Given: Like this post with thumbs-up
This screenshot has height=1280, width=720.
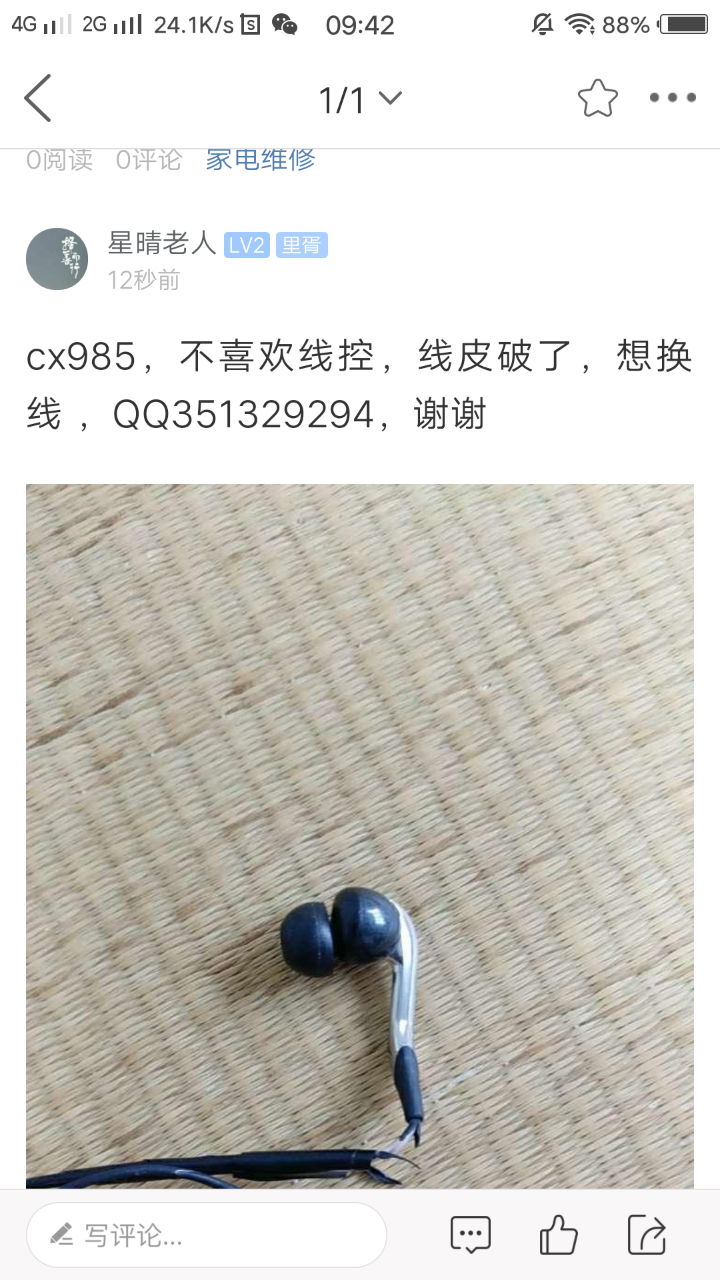Looking at the screenshot, I should 558,1235.
